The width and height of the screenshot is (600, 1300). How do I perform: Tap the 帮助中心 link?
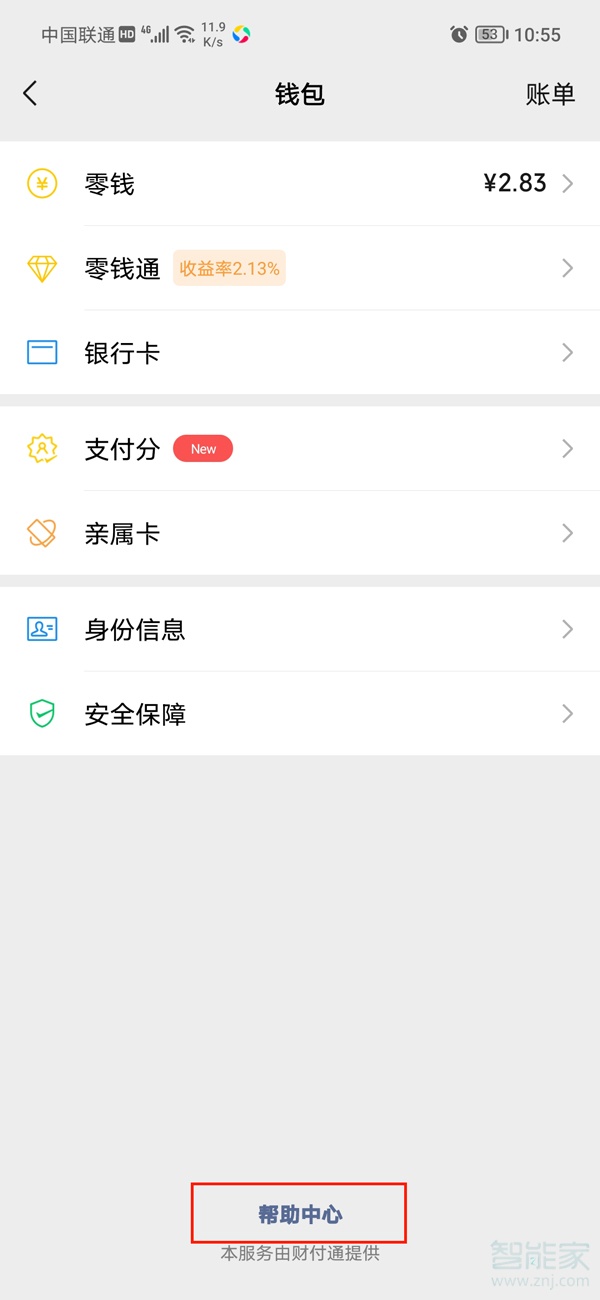point(300,1214)
